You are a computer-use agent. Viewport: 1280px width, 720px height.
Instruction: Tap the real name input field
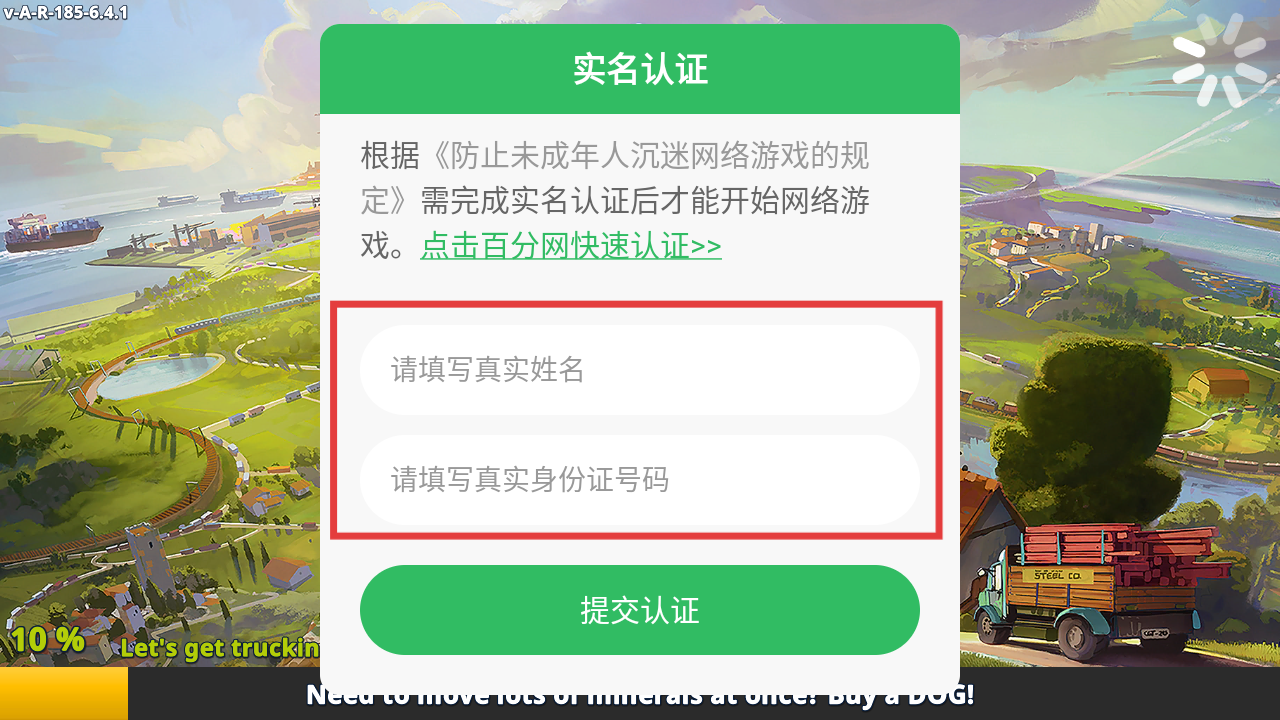(639, 370)
